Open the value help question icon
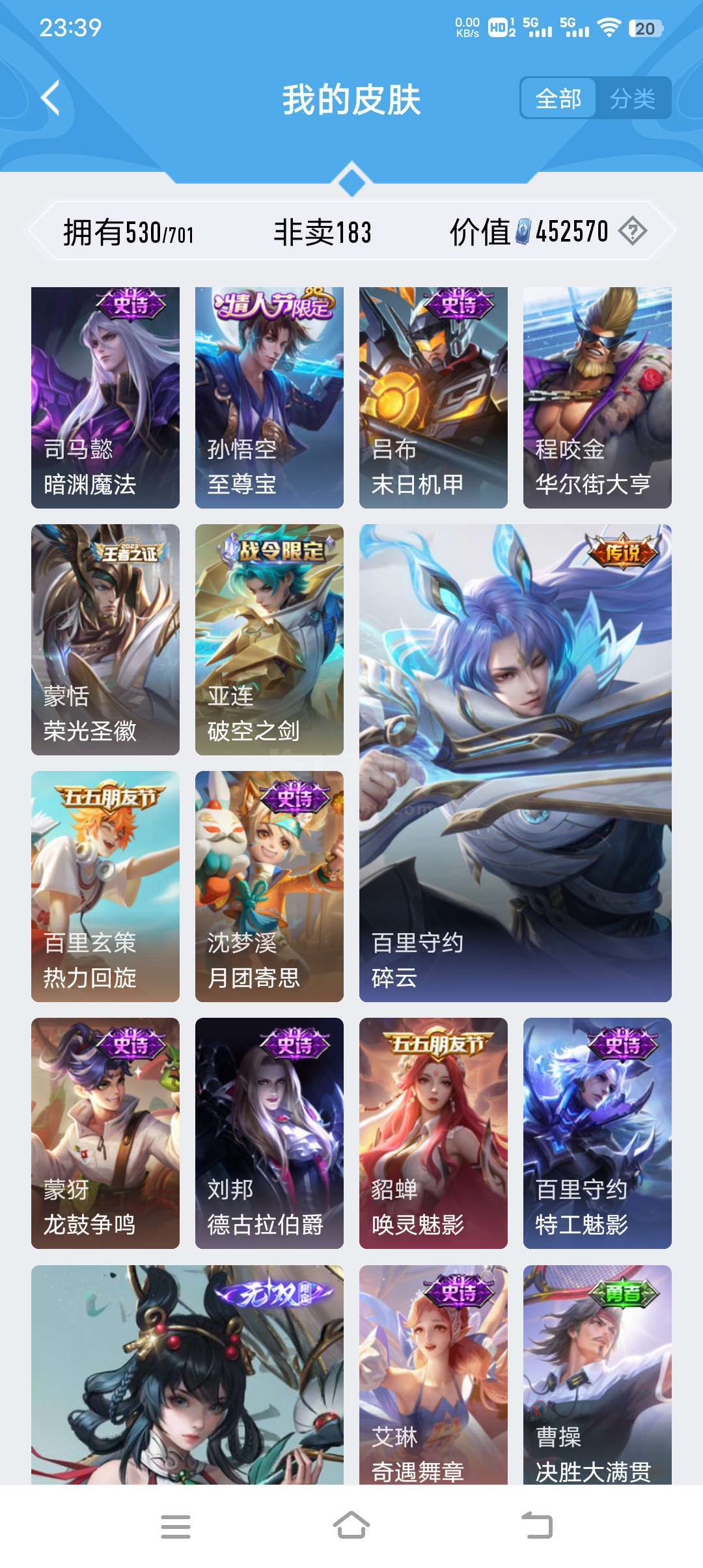Screen dimensions: 703x1568 click(632, 231)
